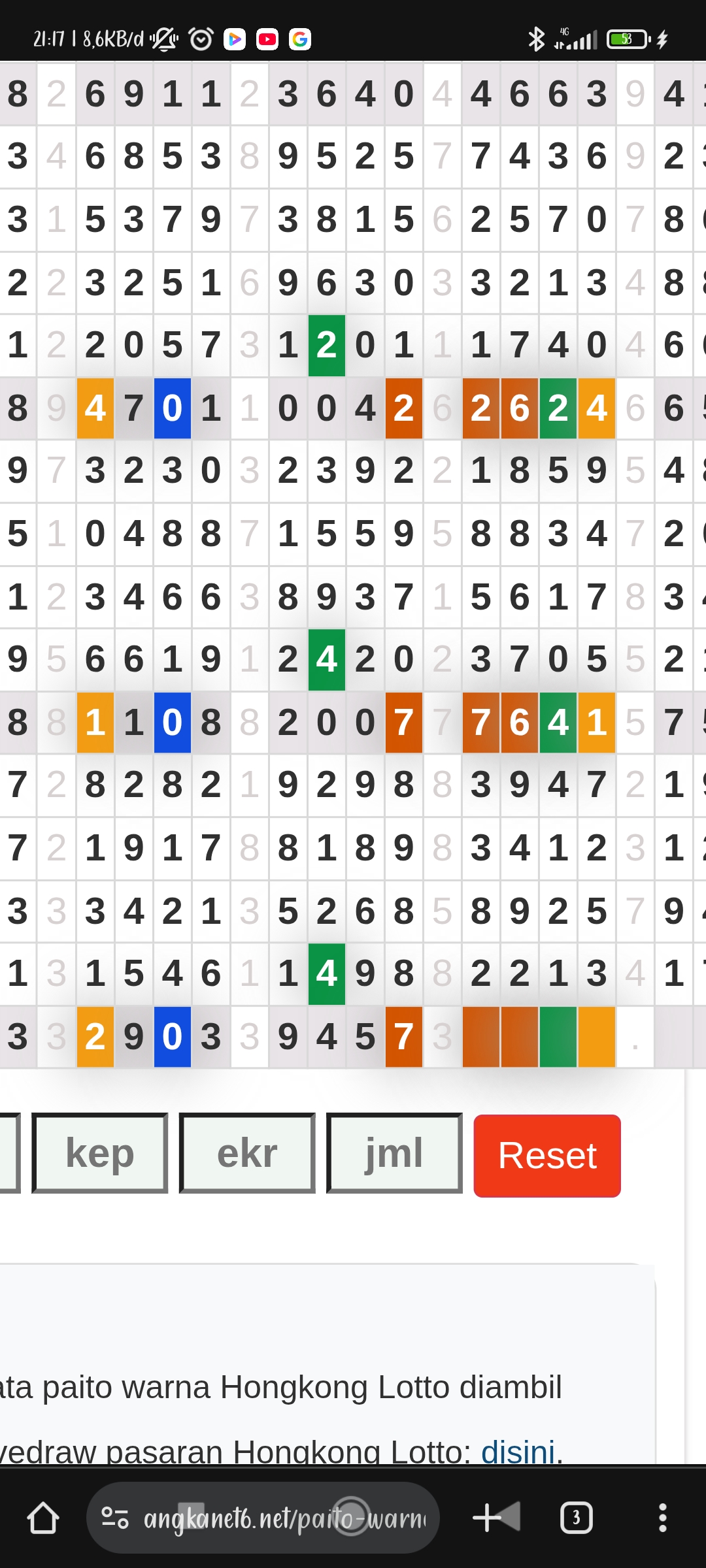Select the jml button
Image resolution: width=706 pixels, height=1568 pixels.
(394, 1154)
